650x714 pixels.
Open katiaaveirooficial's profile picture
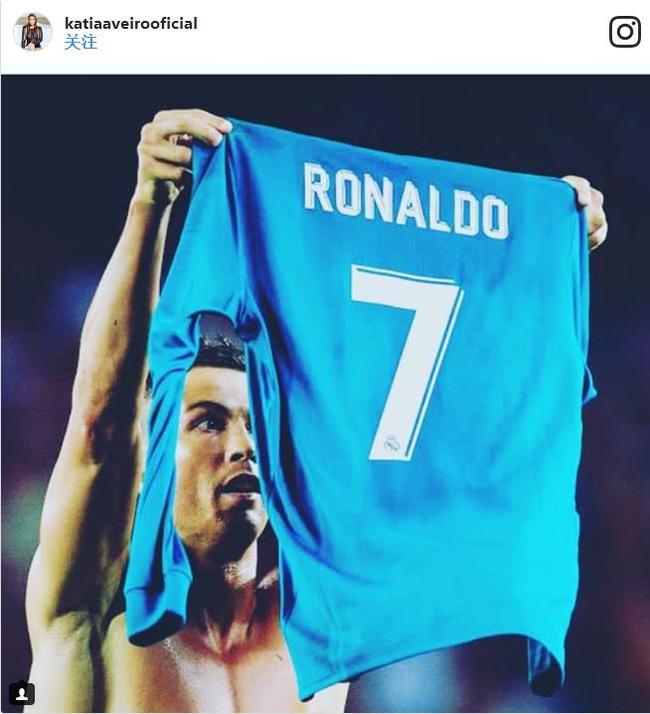tap(32, 32)
